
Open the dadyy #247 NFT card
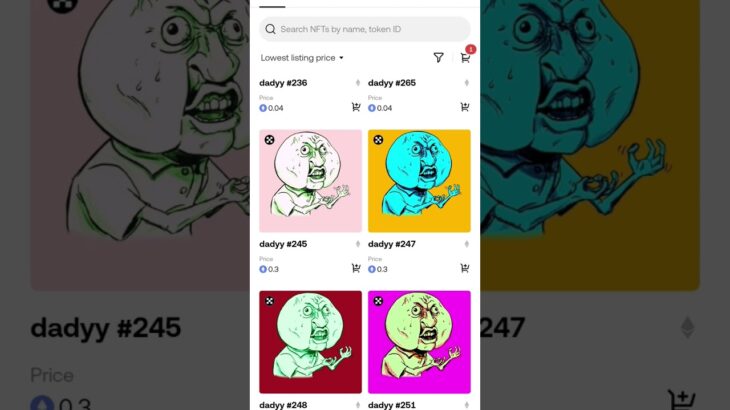pos(419,181)
